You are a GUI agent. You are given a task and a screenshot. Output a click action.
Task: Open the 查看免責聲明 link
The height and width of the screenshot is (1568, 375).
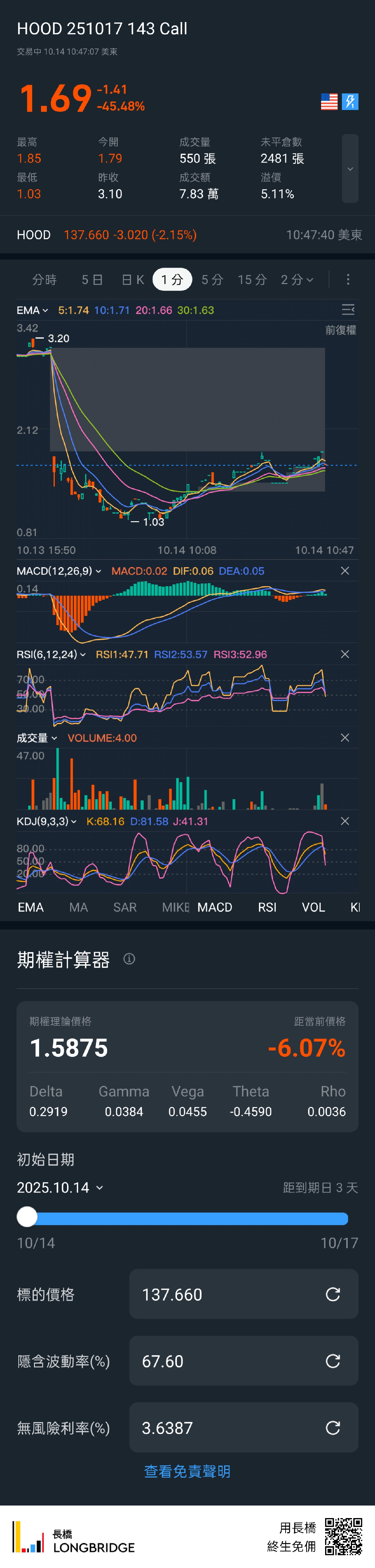pos(187,1471)
